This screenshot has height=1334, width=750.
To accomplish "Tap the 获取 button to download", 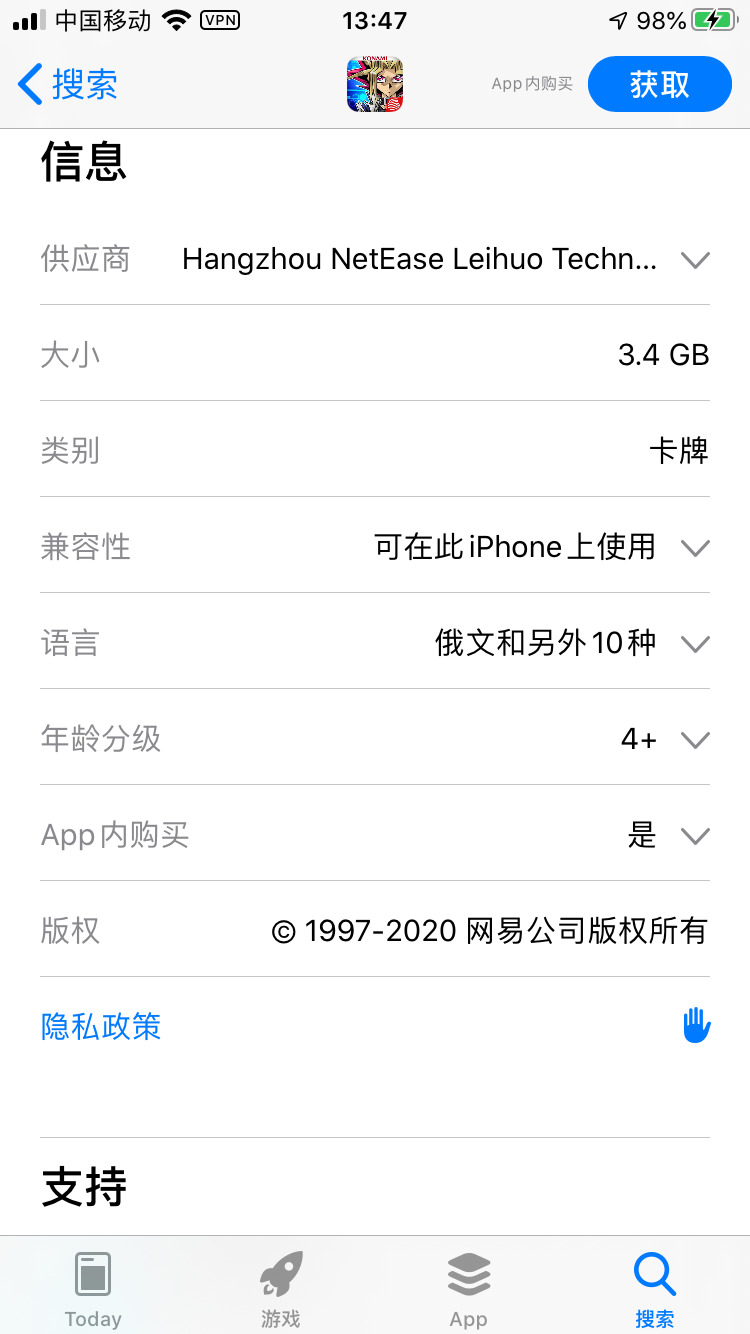I will coord(659,85).
